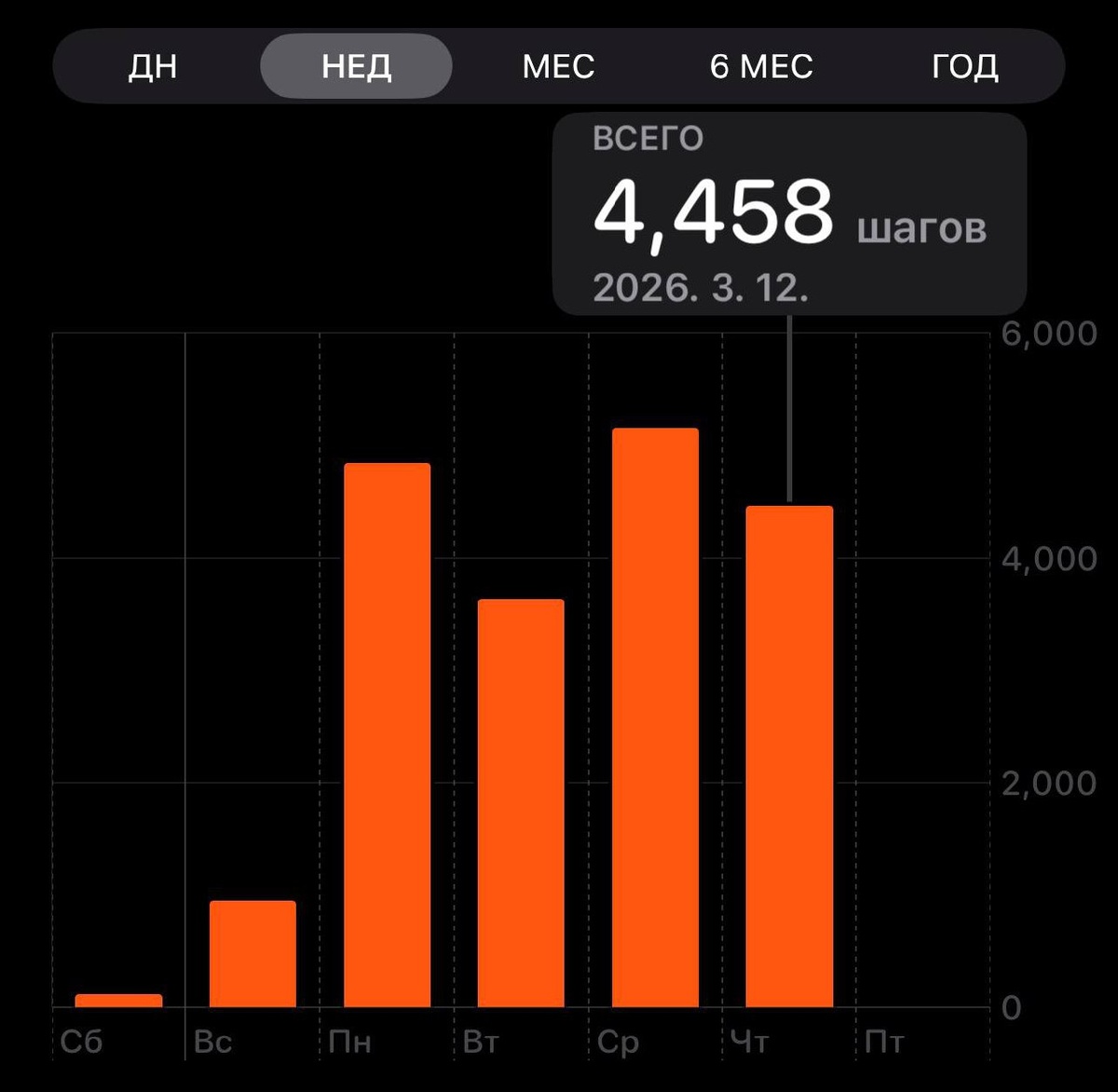
Task: Show steps for the Ср bar
Action: click(655, 717)
